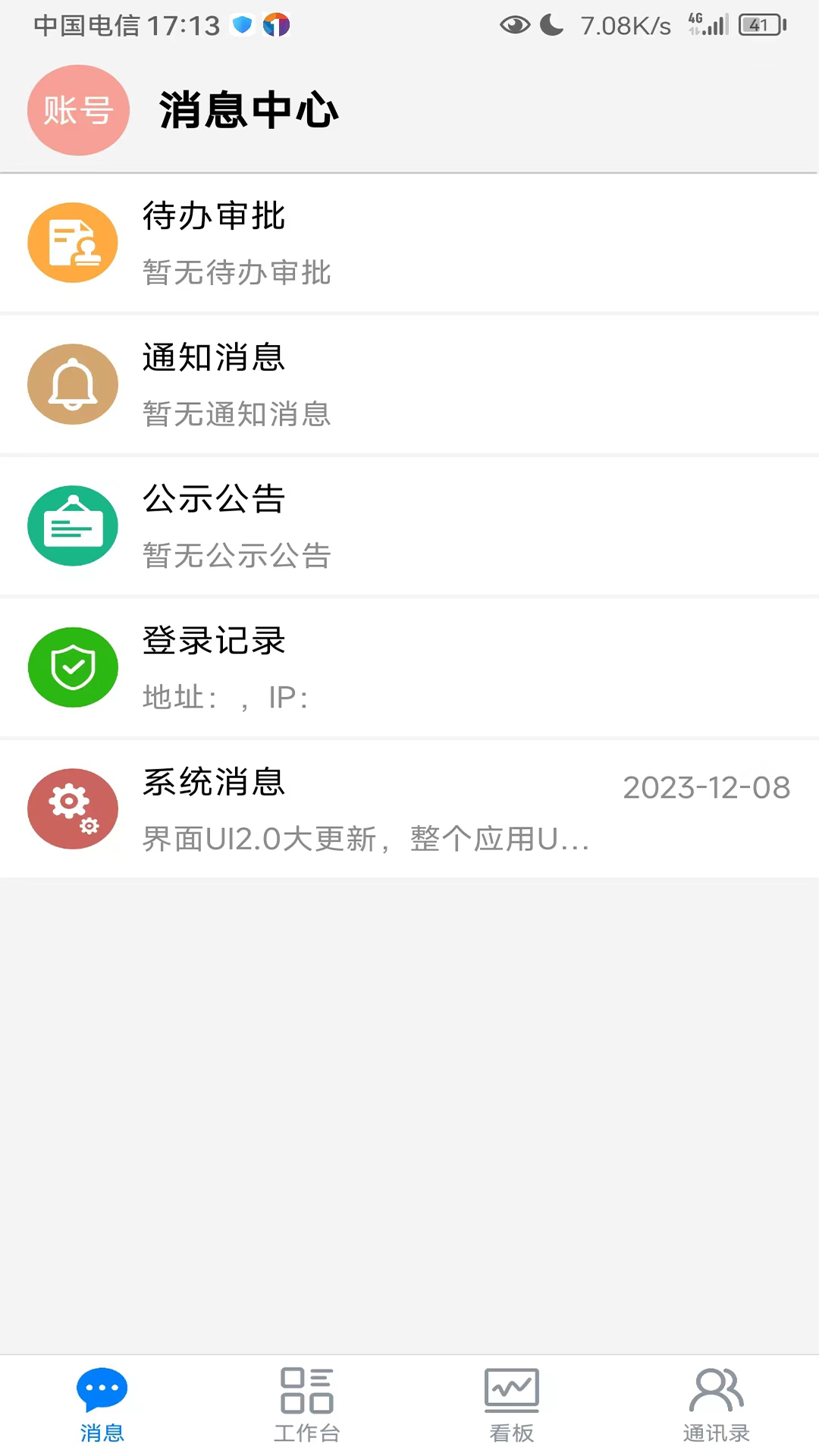This screenshot has height=1456, width=819.
Task: Open the 待办审批 document approval icon
Action: [73, 243]
